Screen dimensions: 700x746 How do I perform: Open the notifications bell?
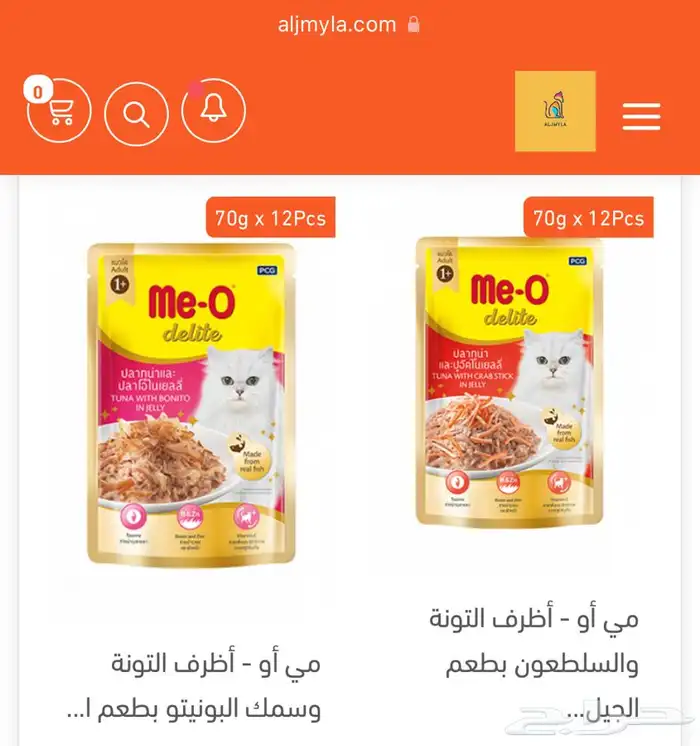pos(213,111)
